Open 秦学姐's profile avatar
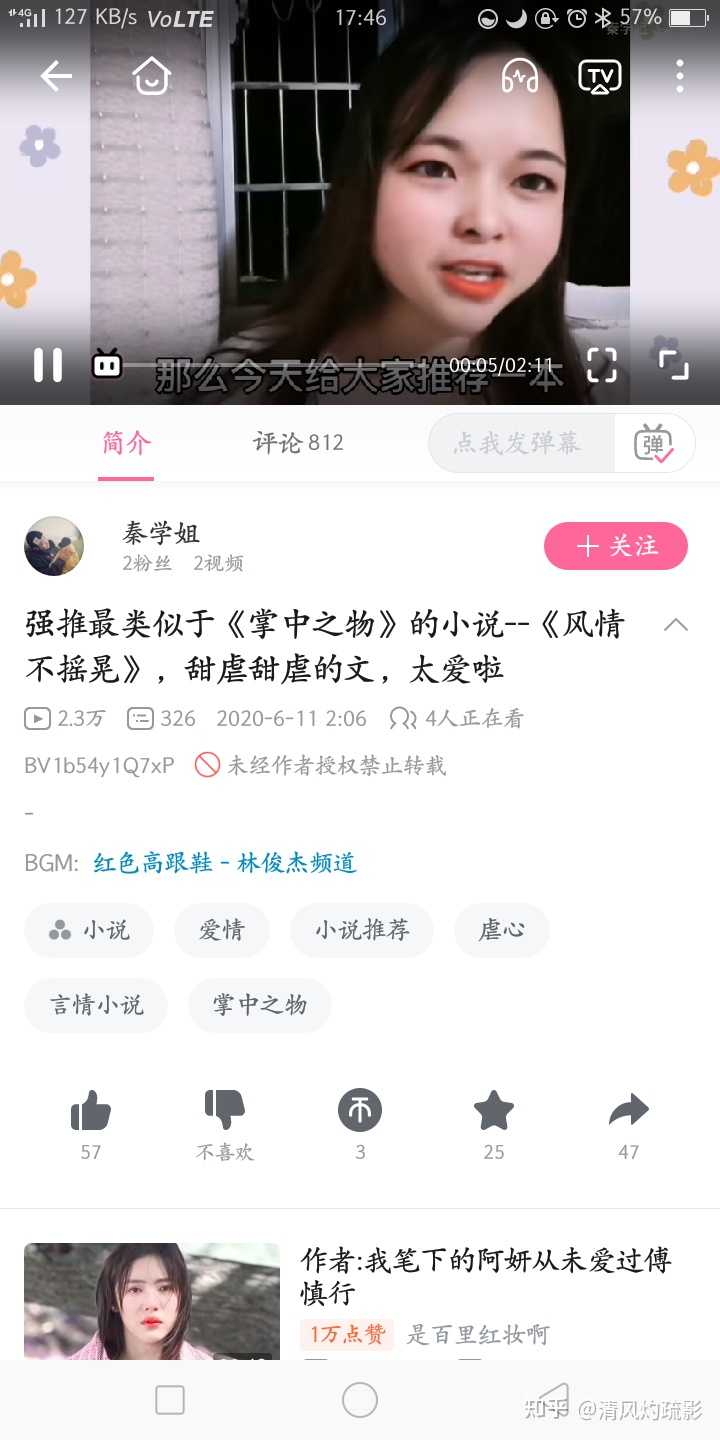720x1440 pixels. coord(54,546)
